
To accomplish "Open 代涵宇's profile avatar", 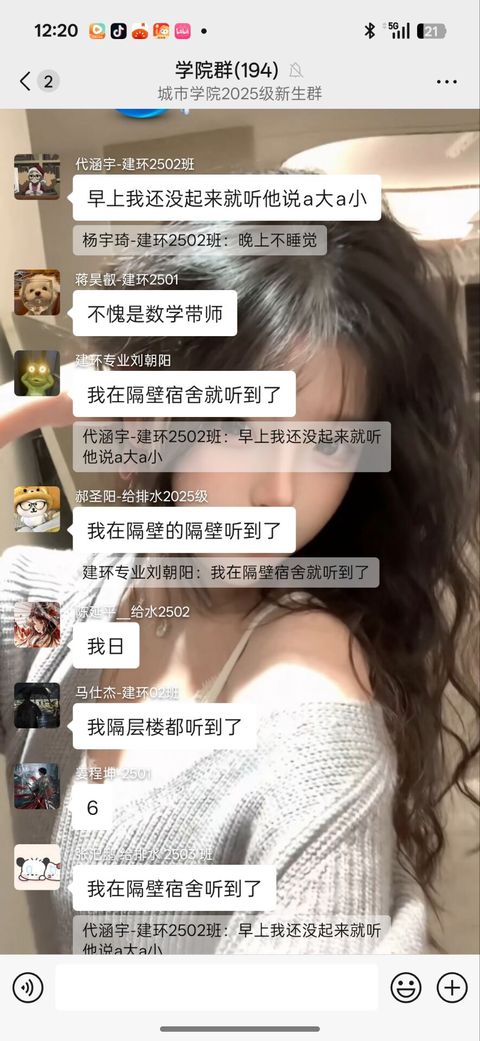I will coord(37,177).
